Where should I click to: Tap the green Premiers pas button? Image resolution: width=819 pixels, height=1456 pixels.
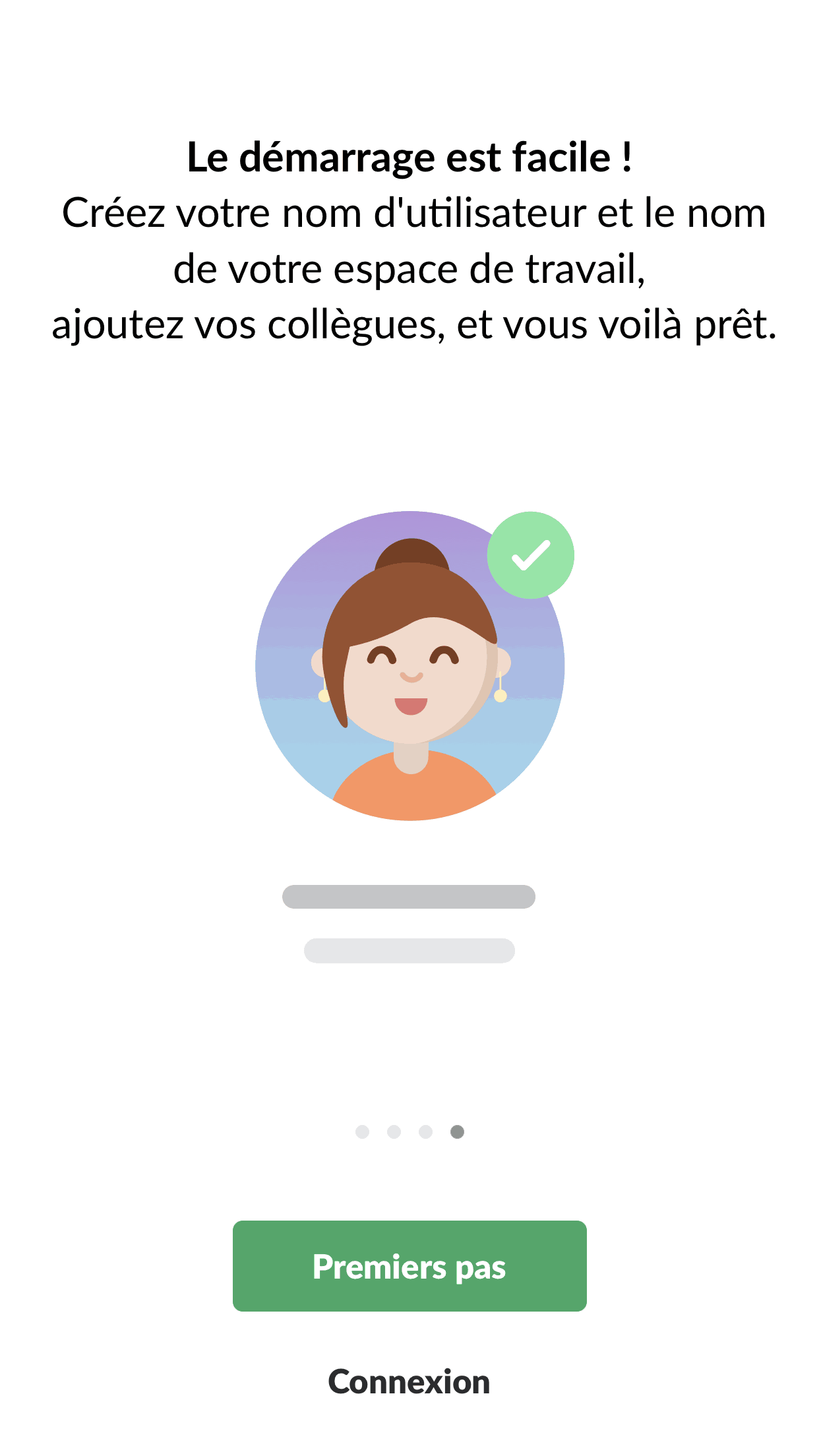(x=409, y=1265)
